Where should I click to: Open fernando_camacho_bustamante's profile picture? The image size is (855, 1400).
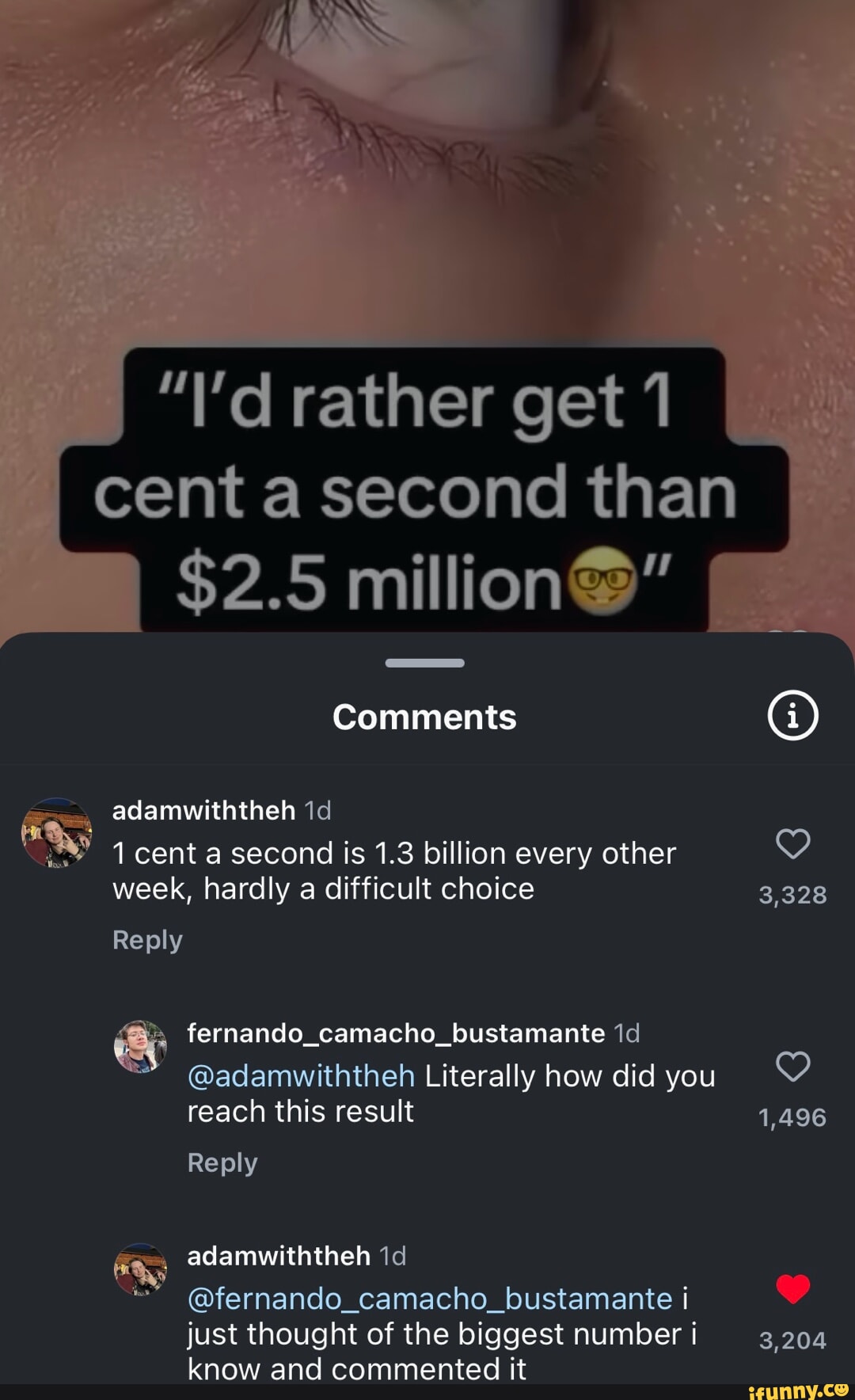point(139,1045)
